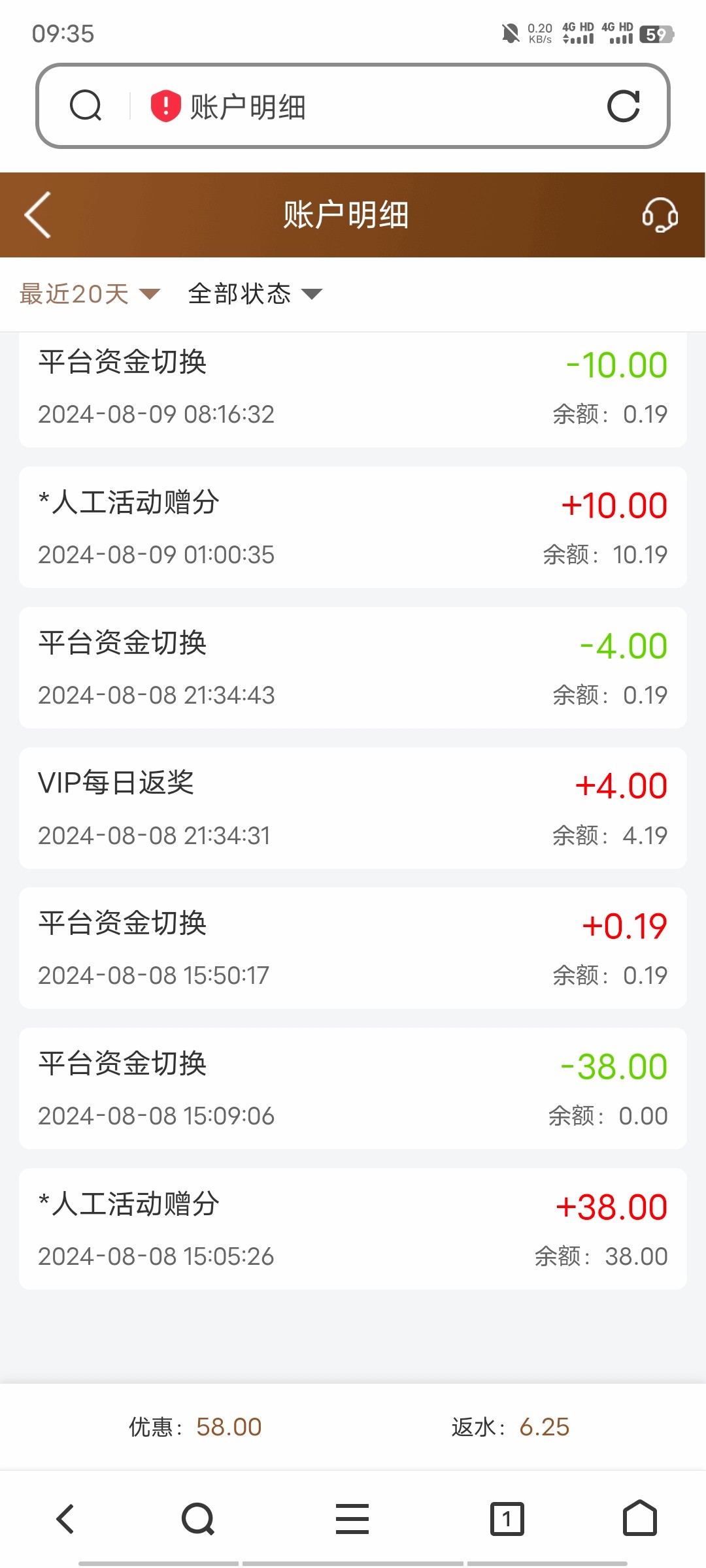This screenshot has height=1568, width=706.
Task: Open the browser's bottom search button
Action: (198, 1518)
